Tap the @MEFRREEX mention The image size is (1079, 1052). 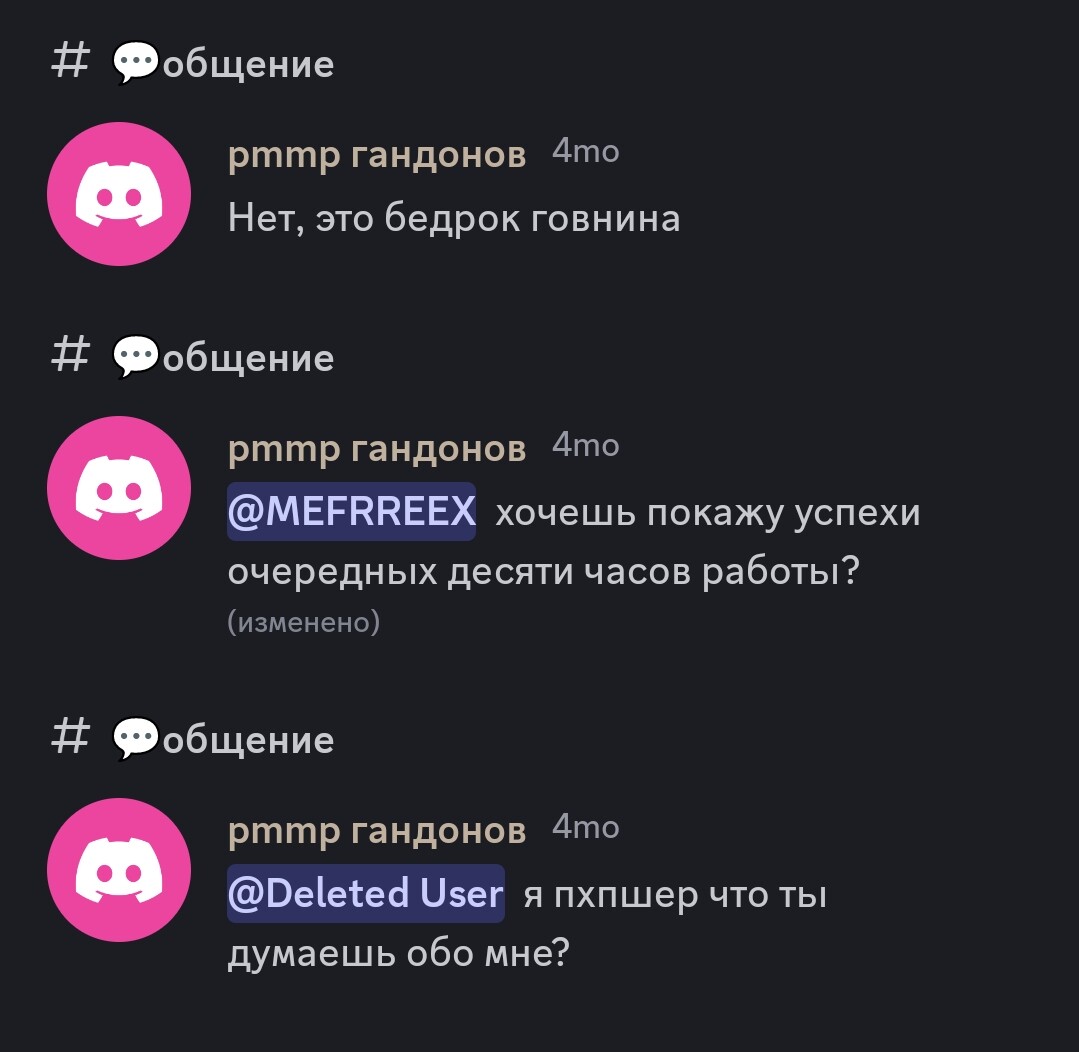pos(351,511)
